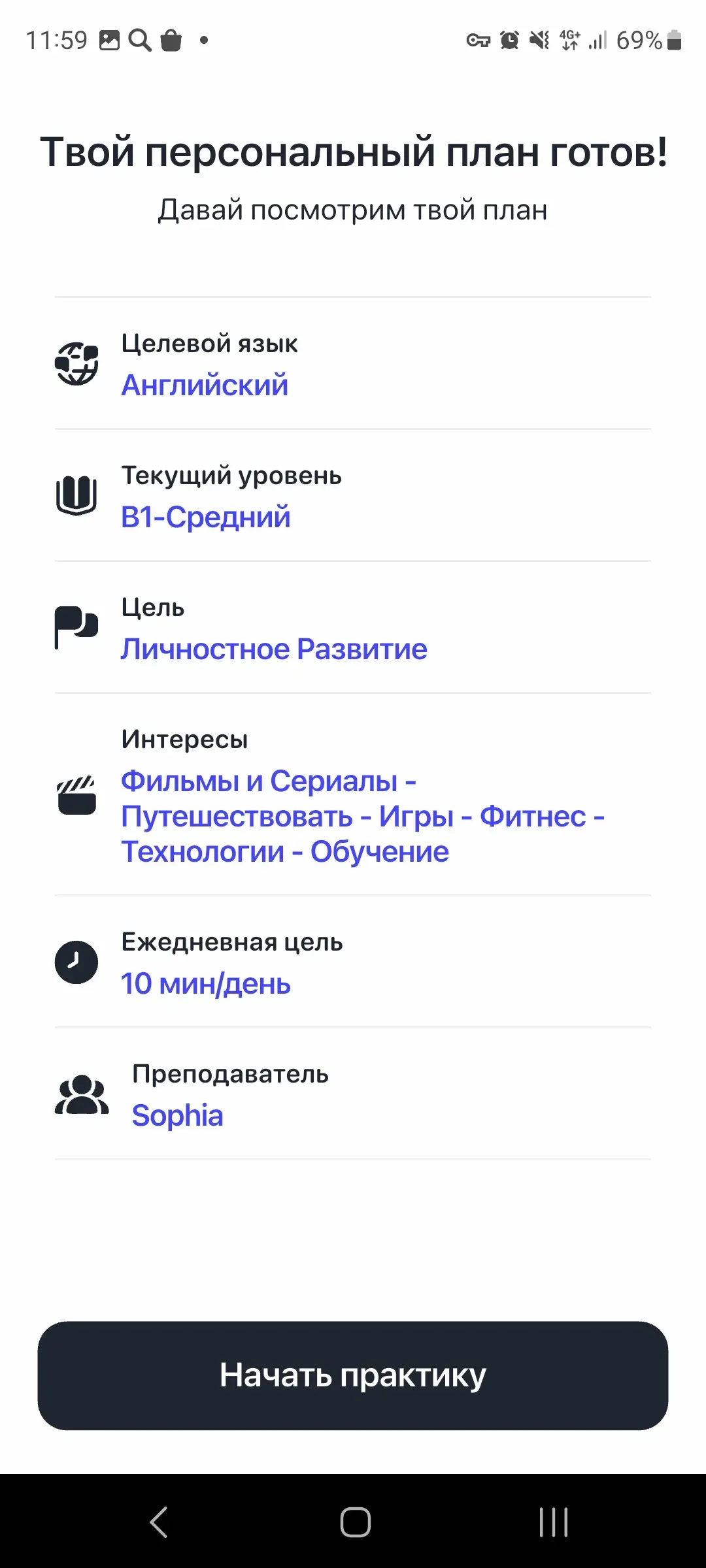The width and height of the screenshot is (706, 1568).
Task: Select the alarm clock icon in the status bar
Action: point(509,41)
